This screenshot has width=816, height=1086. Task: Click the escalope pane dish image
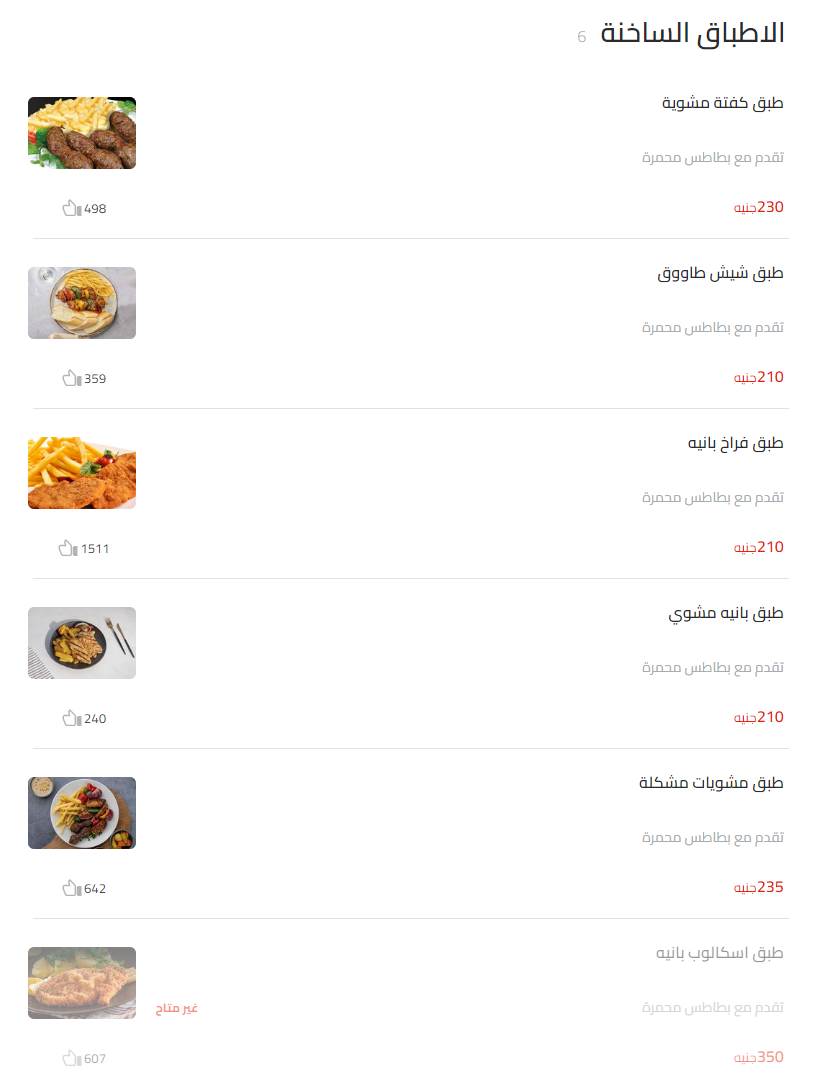tap(81, 983)
